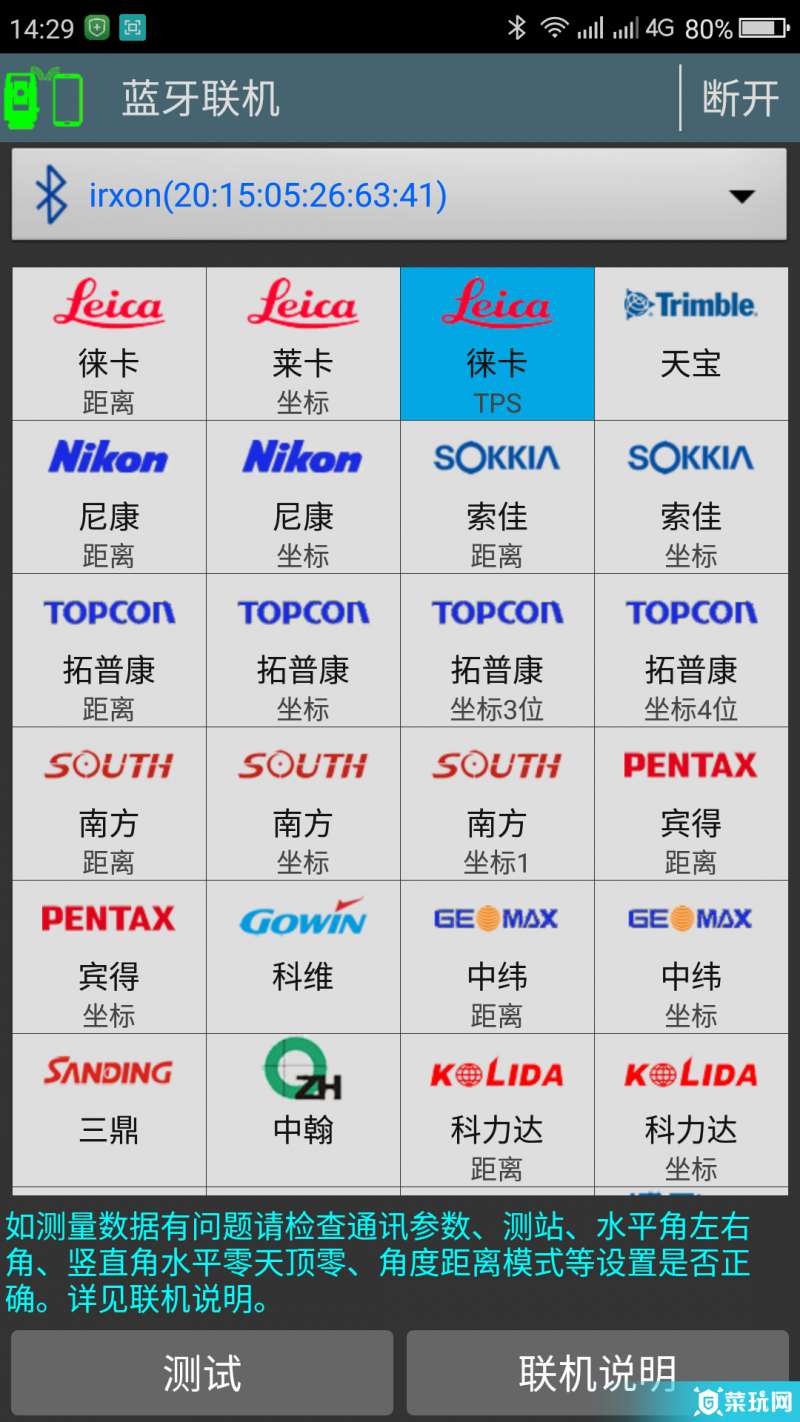Screen dimensions: 800x1422
Task: Choose Sanding 三鼎 tile
Action: click(109, 1110)
